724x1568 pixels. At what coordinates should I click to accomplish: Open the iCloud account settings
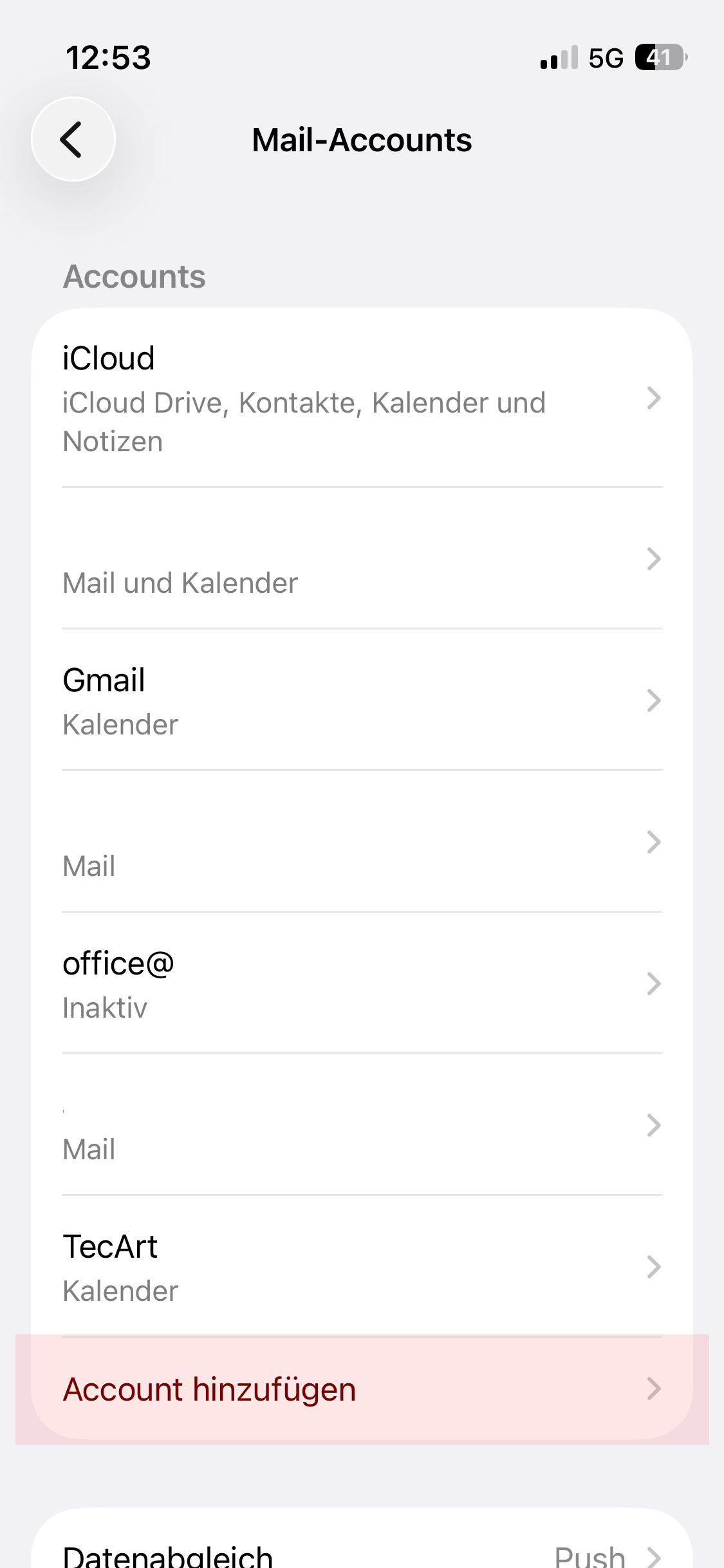[362, 398]
